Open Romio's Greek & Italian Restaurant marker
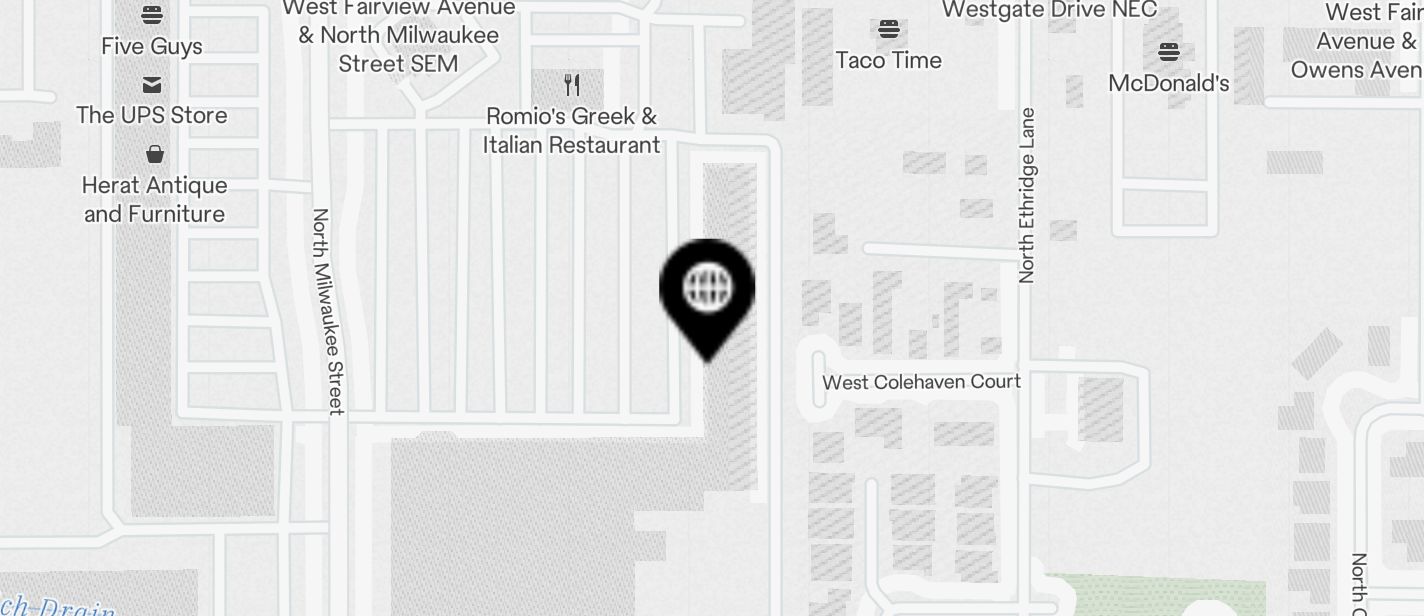This screenshot has width=1424, height=616. [572, 84]
